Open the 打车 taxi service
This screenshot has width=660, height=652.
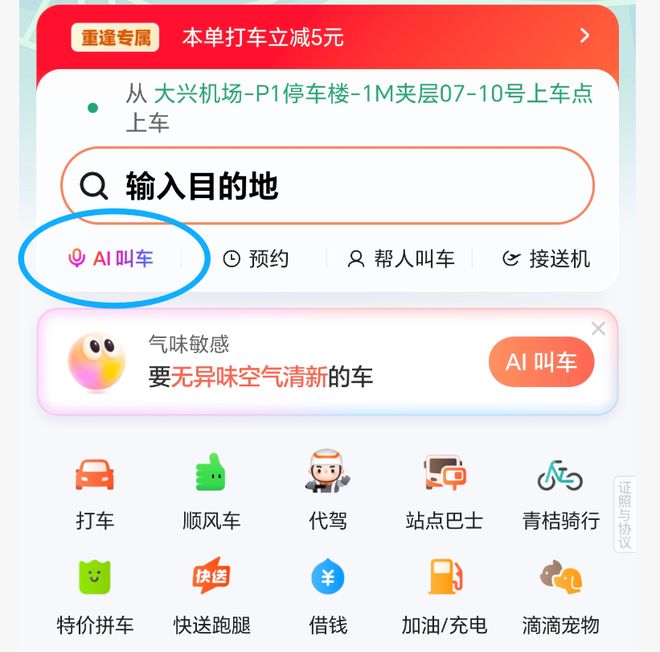[x=95, y=492]
